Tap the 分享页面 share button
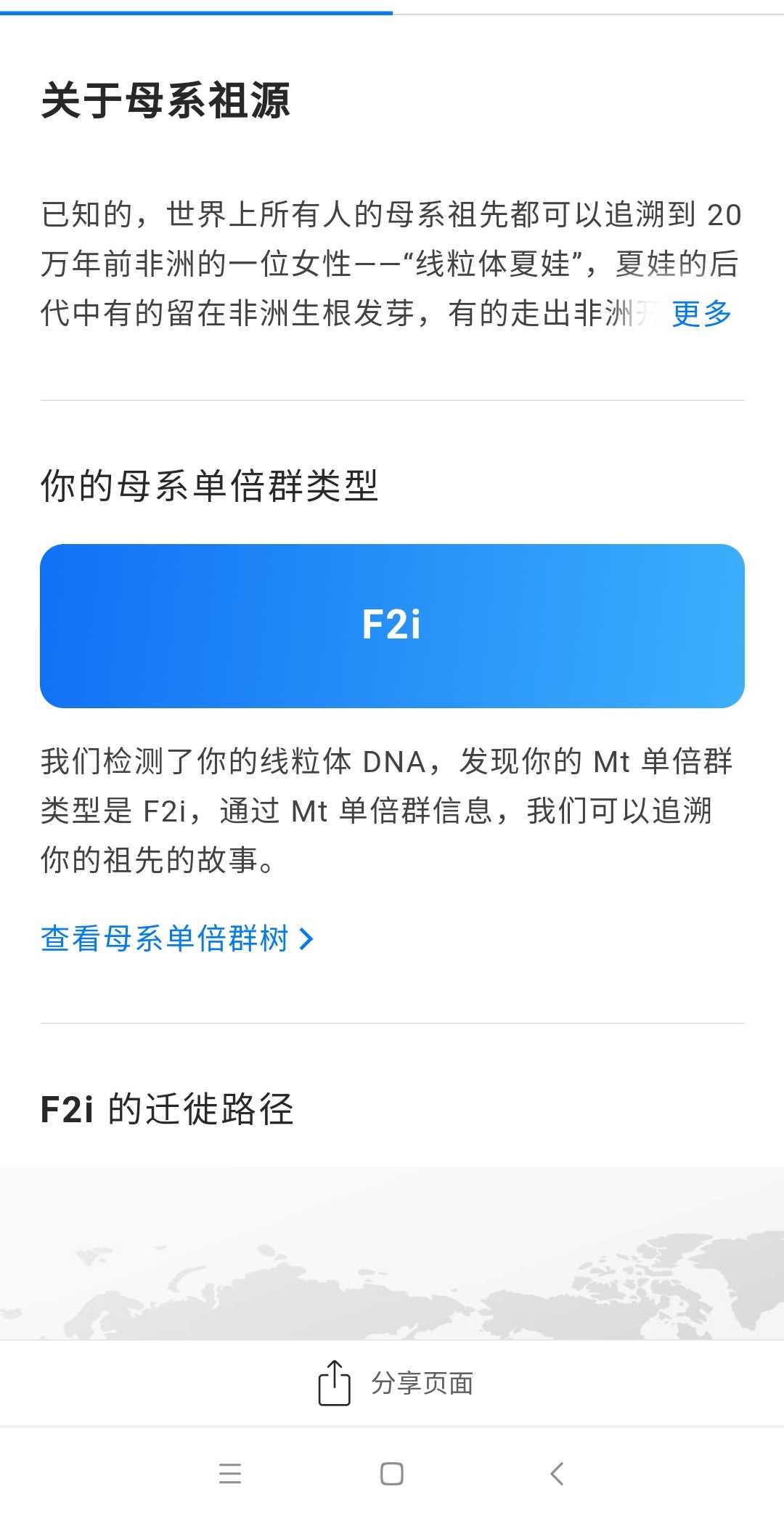This screenshot has width=784, height=1521. tap(396, 1383)
